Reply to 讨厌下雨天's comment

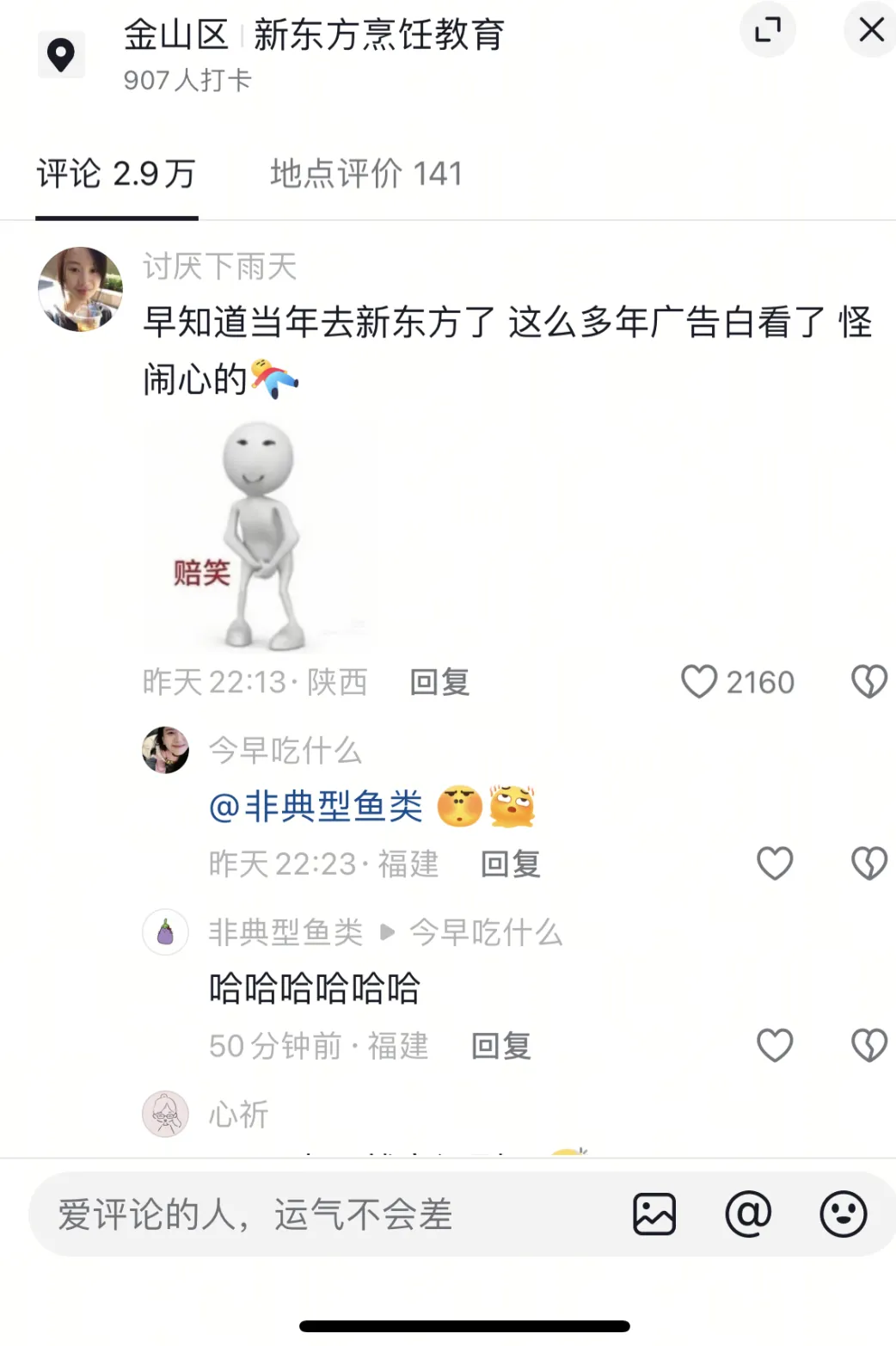click(x=439, y=682)
